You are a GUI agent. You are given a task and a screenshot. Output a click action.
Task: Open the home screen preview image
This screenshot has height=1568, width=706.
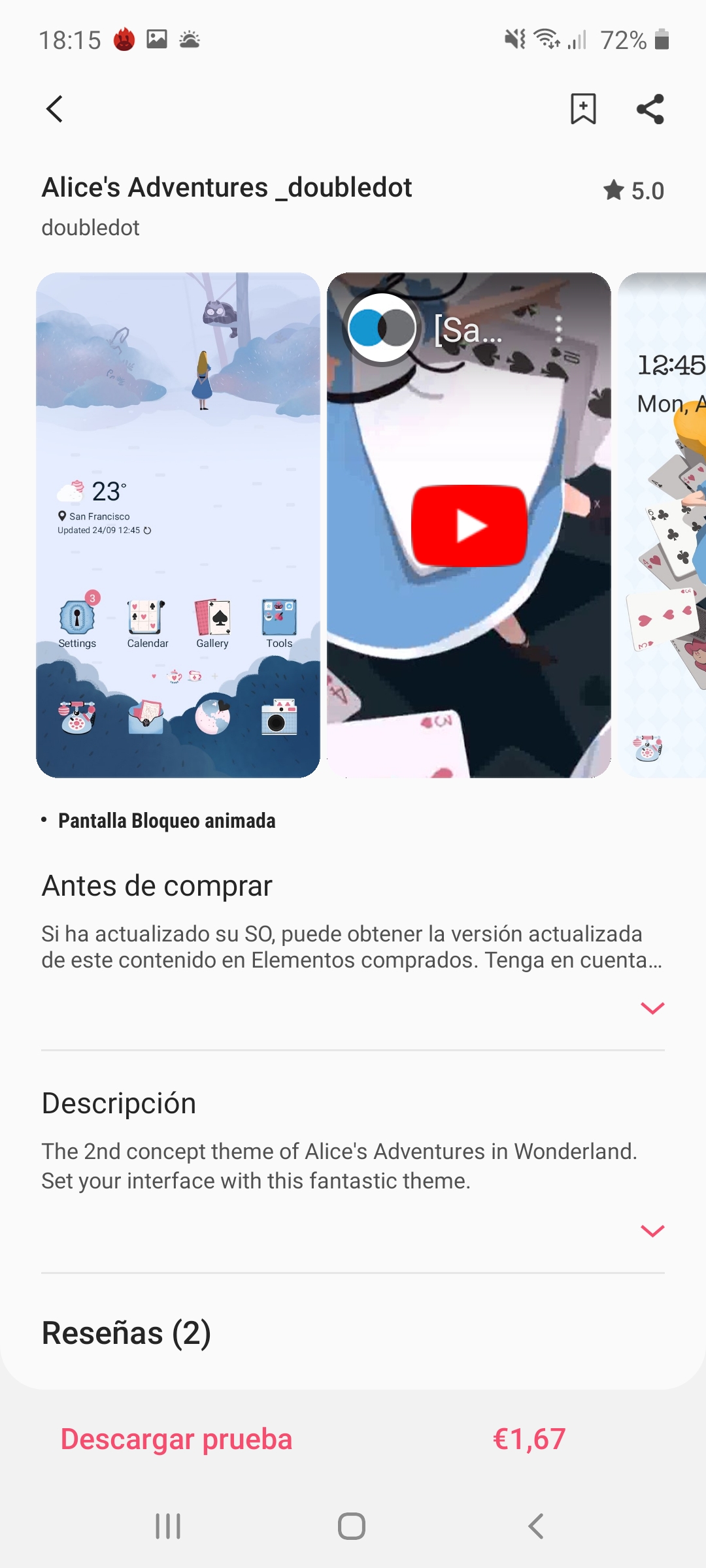178,525
